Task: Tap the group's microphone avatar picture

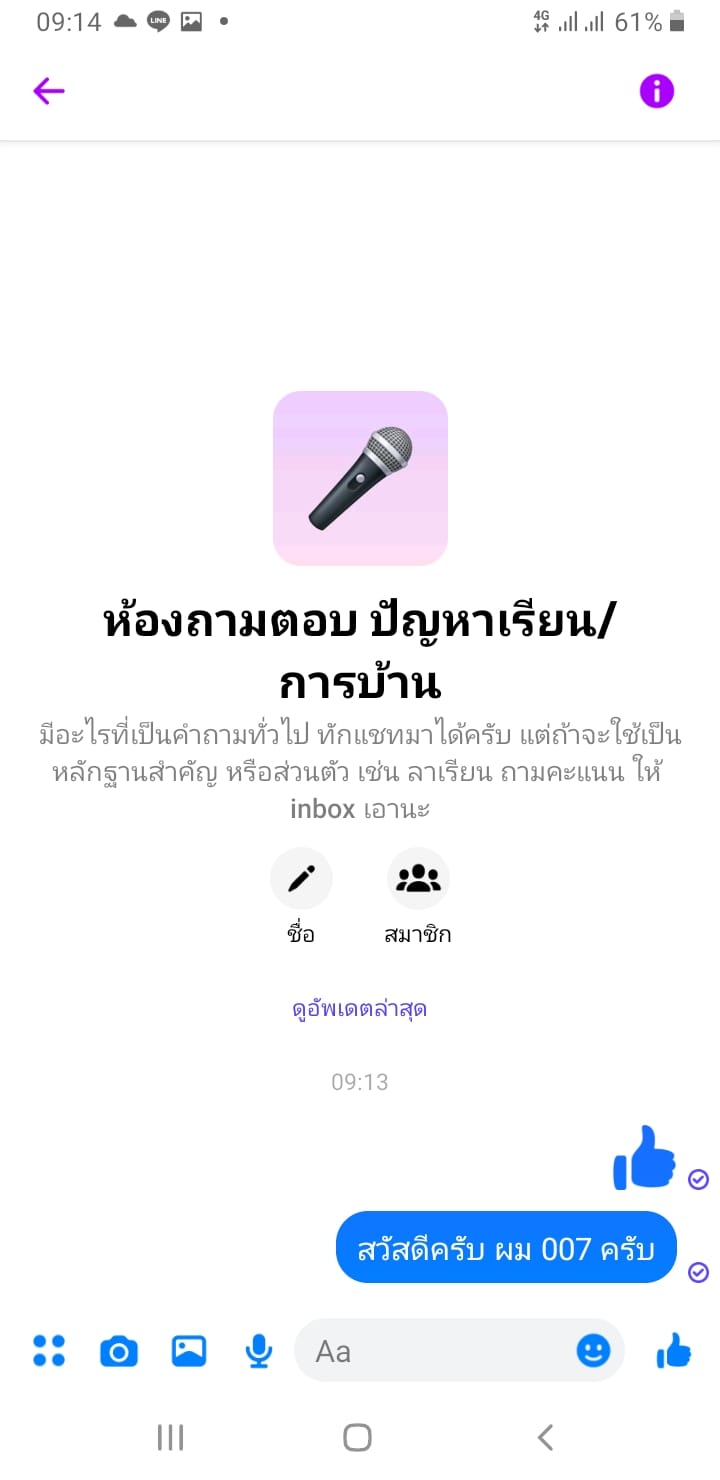Action: (360, 478)
